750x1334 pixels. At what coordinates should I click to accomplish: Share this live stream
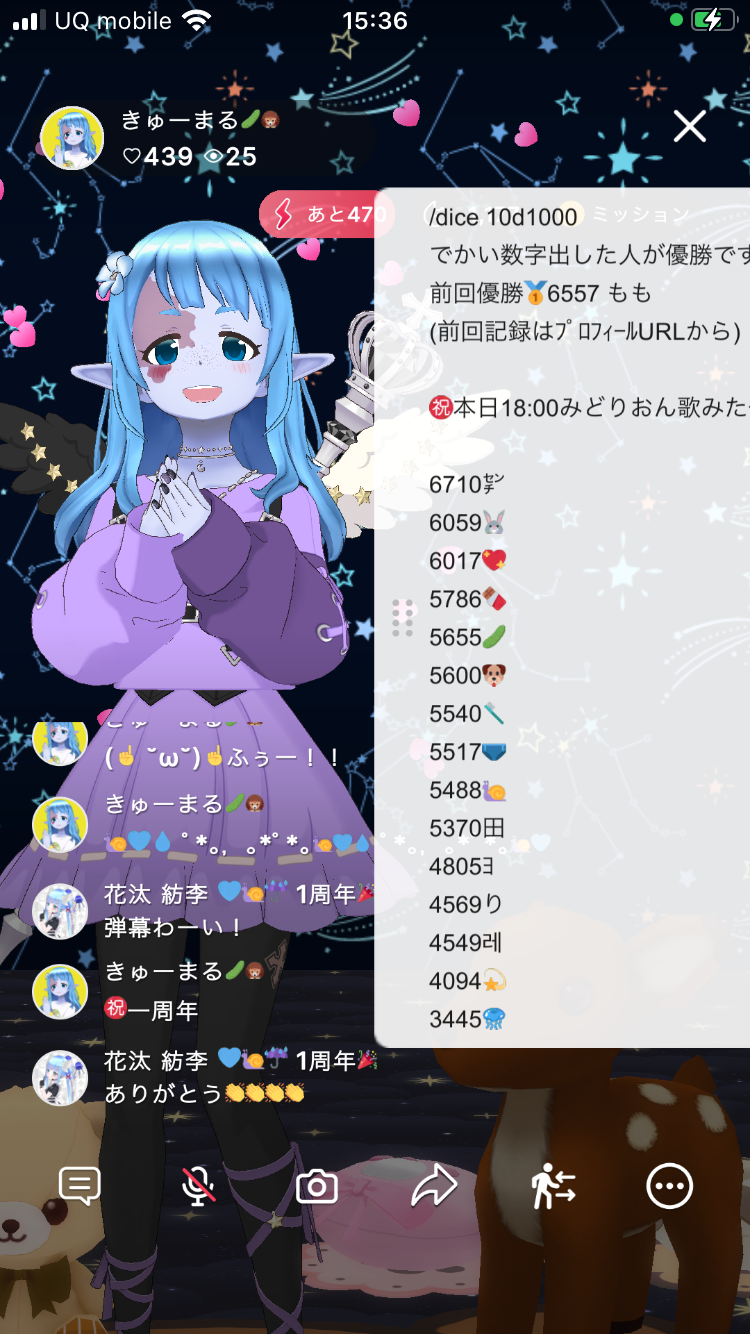coord(434,1186)
